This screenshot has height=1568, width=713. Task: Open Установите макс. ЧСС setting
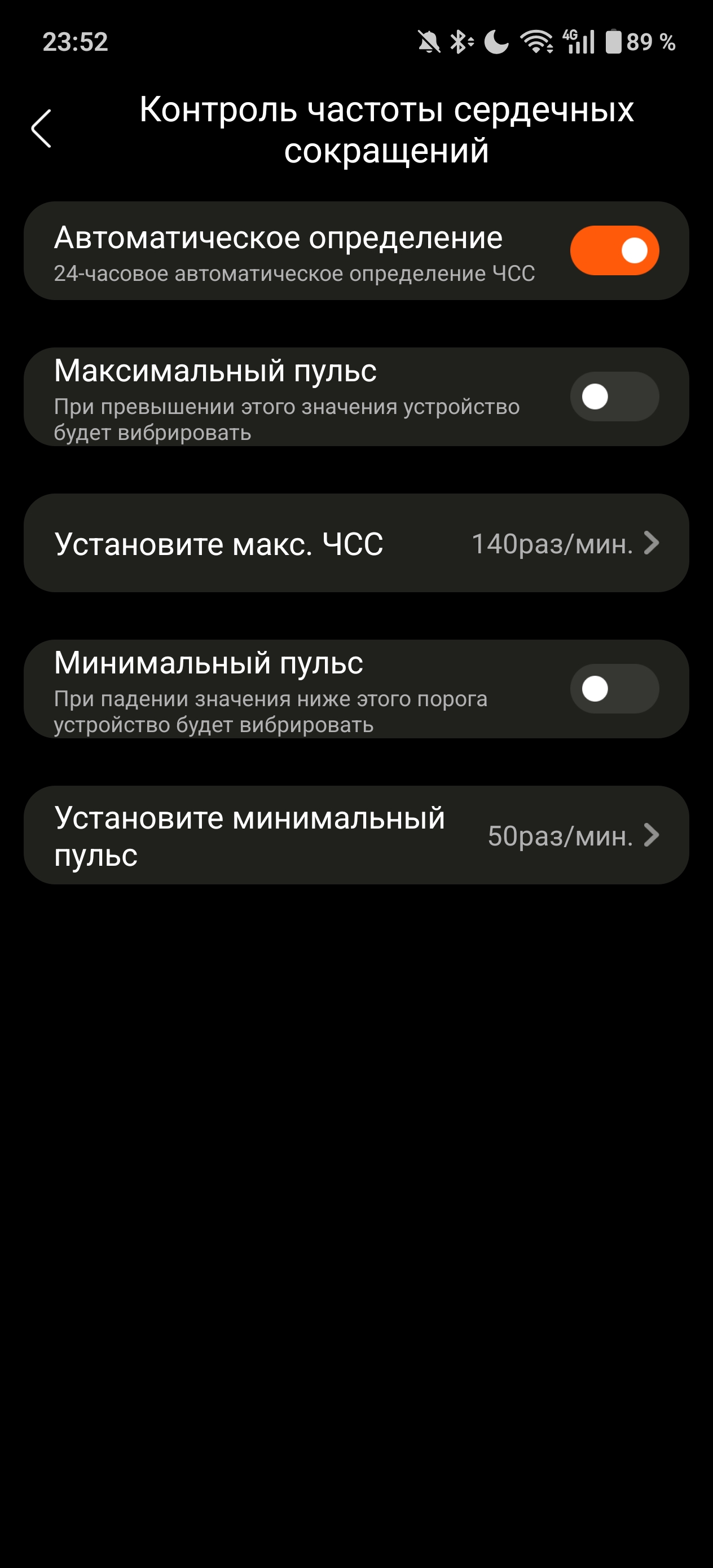coord(356,543)
